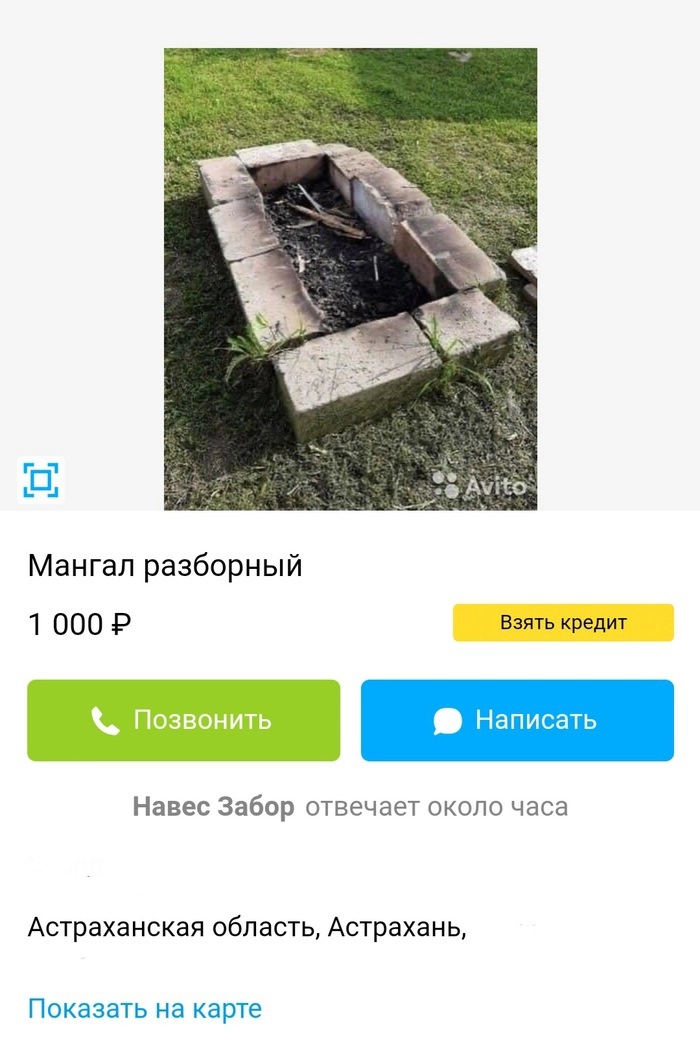Call the seller with Позвонить

183,720
